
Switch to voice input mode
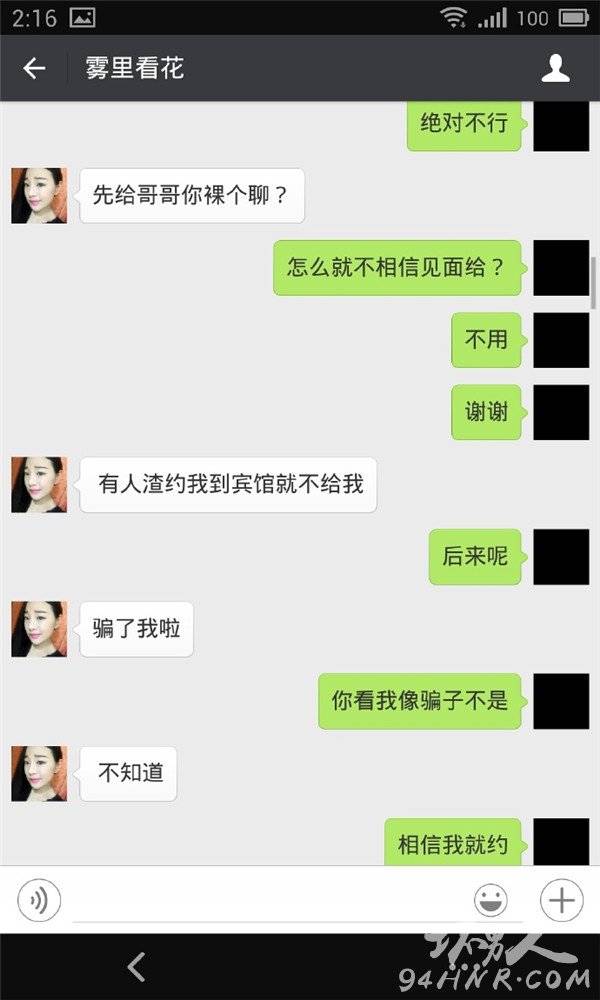pyautogui.click(x=39, y=901)
